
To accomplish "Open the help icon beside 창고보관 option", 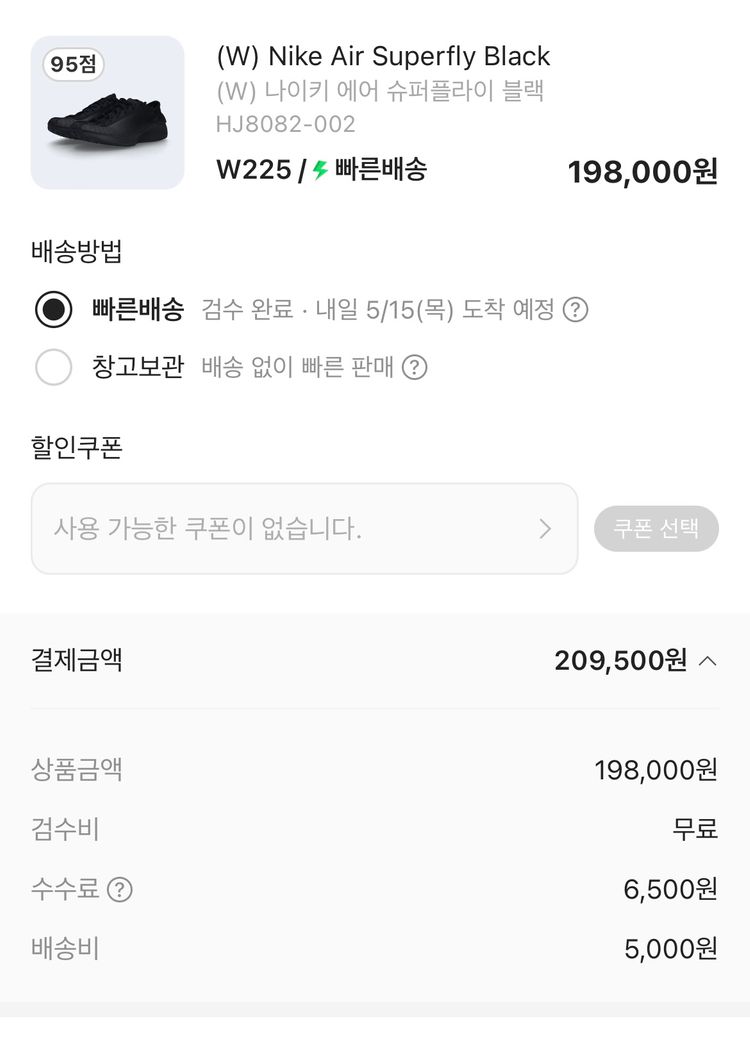I will [415, 368].
